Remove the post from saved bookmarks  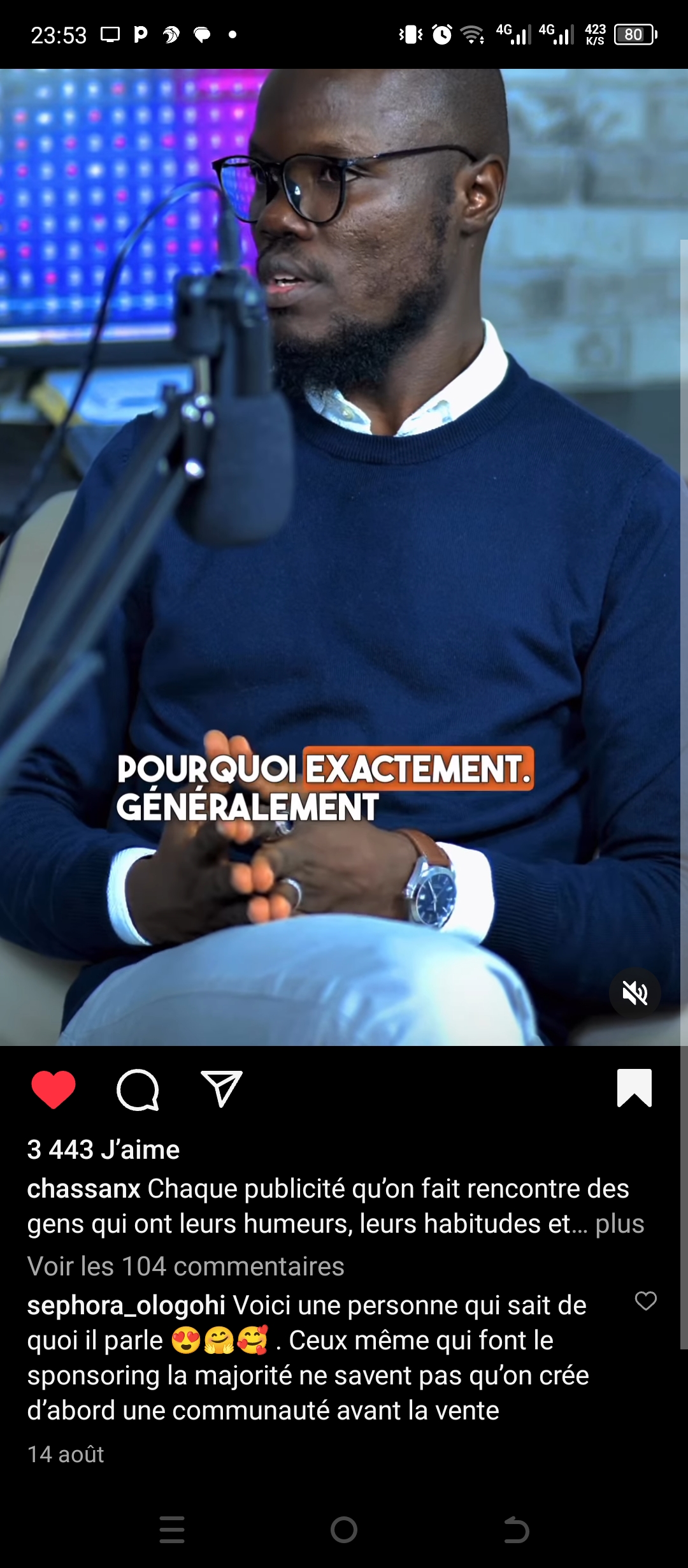(x=634, y=1088)
